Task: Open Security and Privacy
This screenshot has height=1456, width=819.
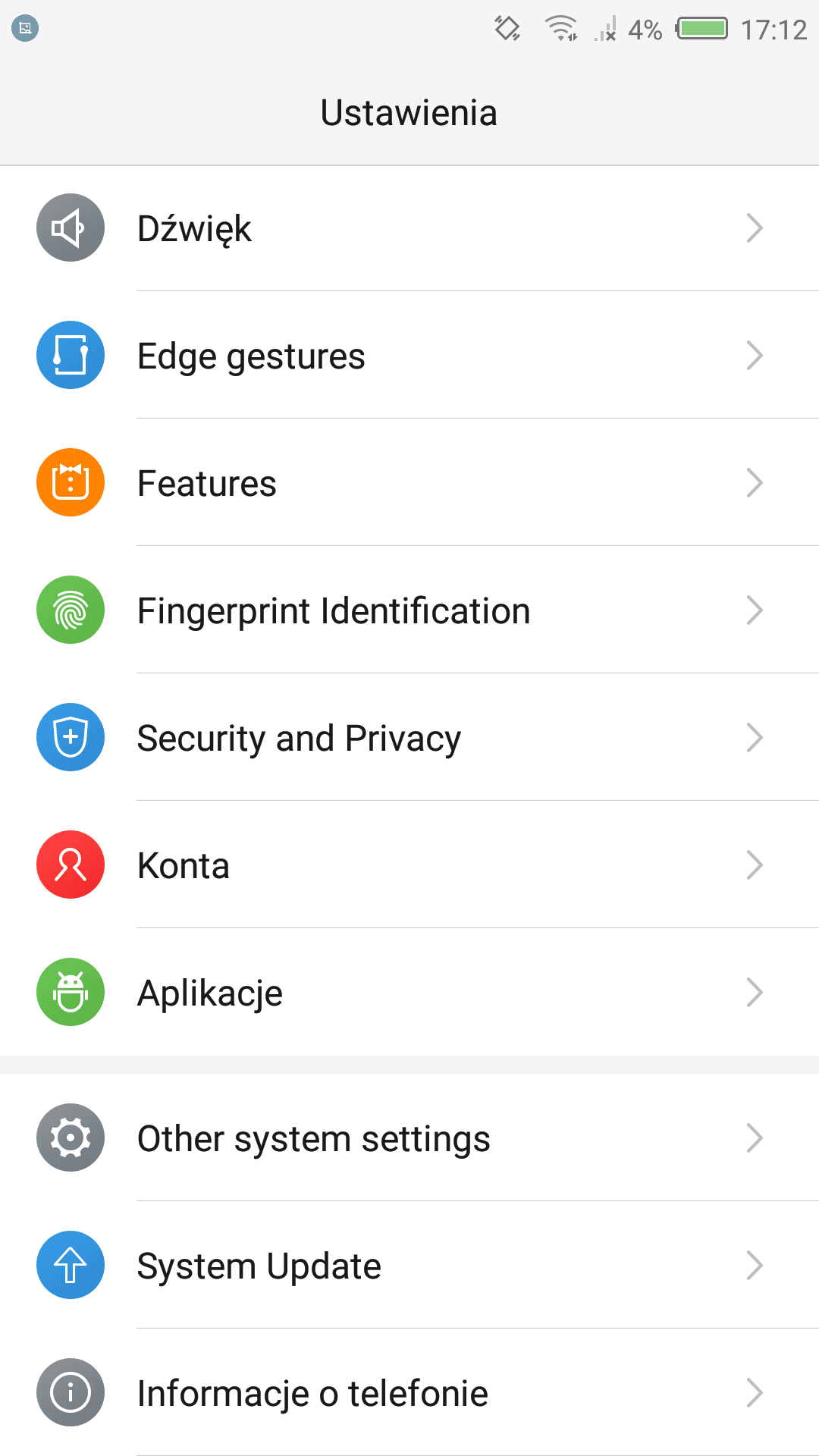Action: tap(409, 738)
